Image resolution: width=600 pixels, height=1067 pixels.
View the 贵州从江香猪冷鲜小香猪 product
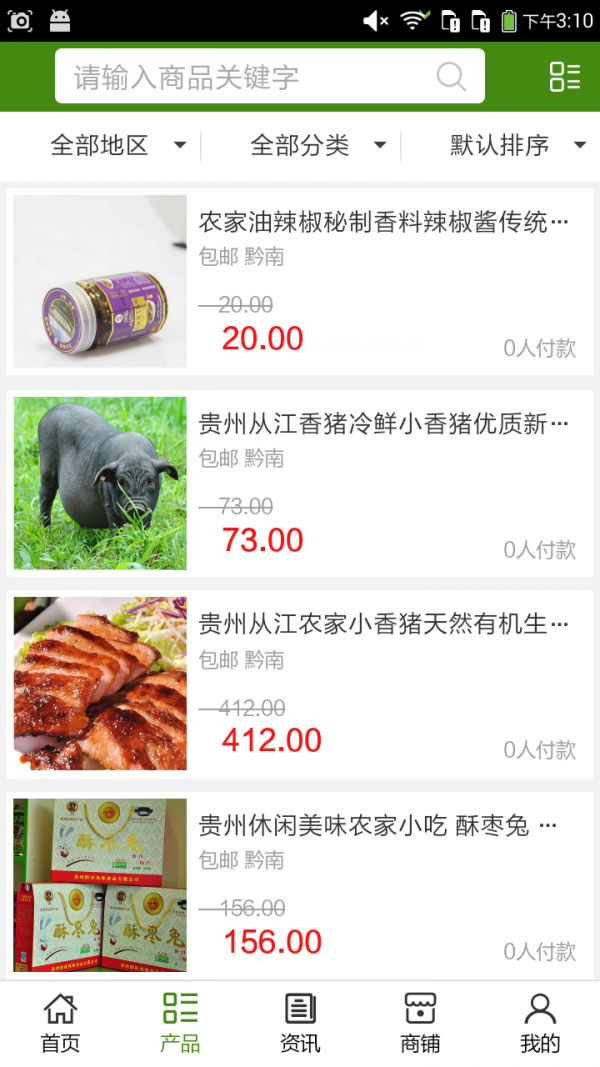[x=300, y=484]
